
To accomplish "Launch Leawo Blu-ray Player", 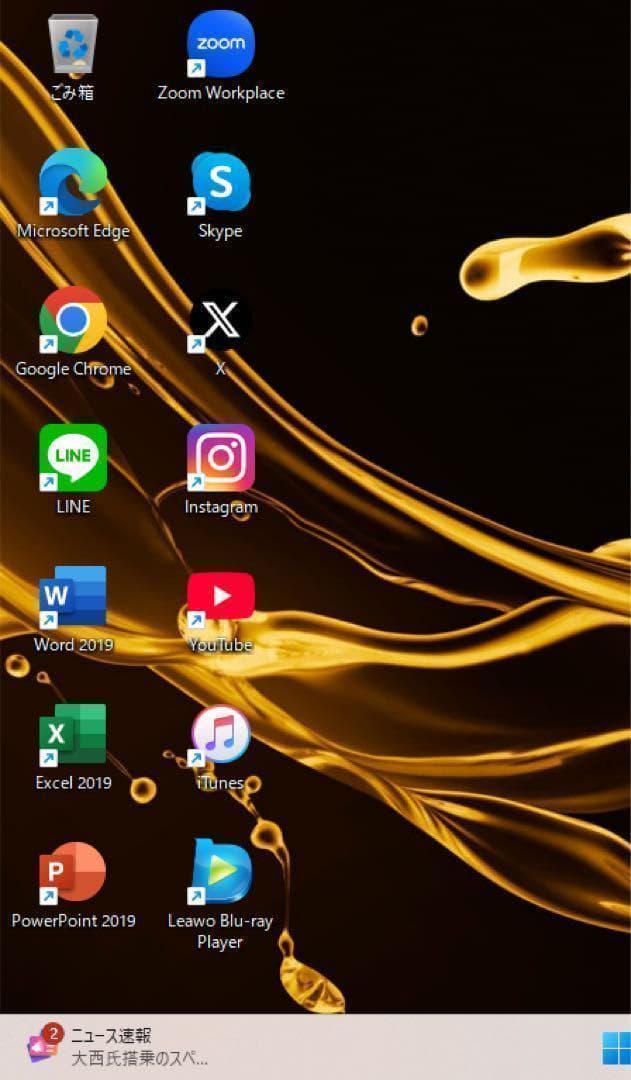I will click(x=221, y=874).
